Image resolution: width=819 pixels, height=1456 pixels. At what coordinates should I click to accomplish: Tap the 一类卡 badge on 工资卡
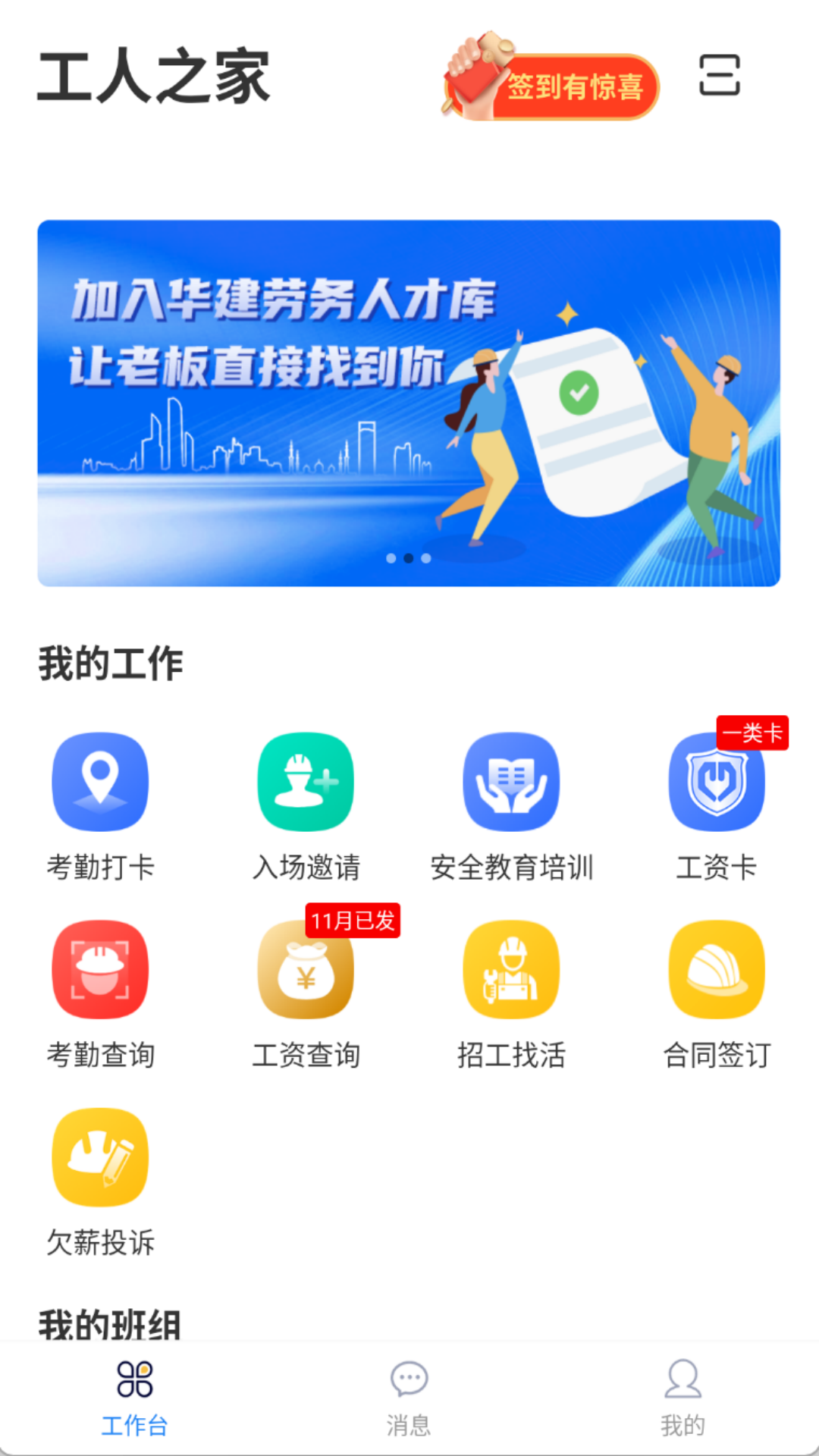click(x=753, y=733)
